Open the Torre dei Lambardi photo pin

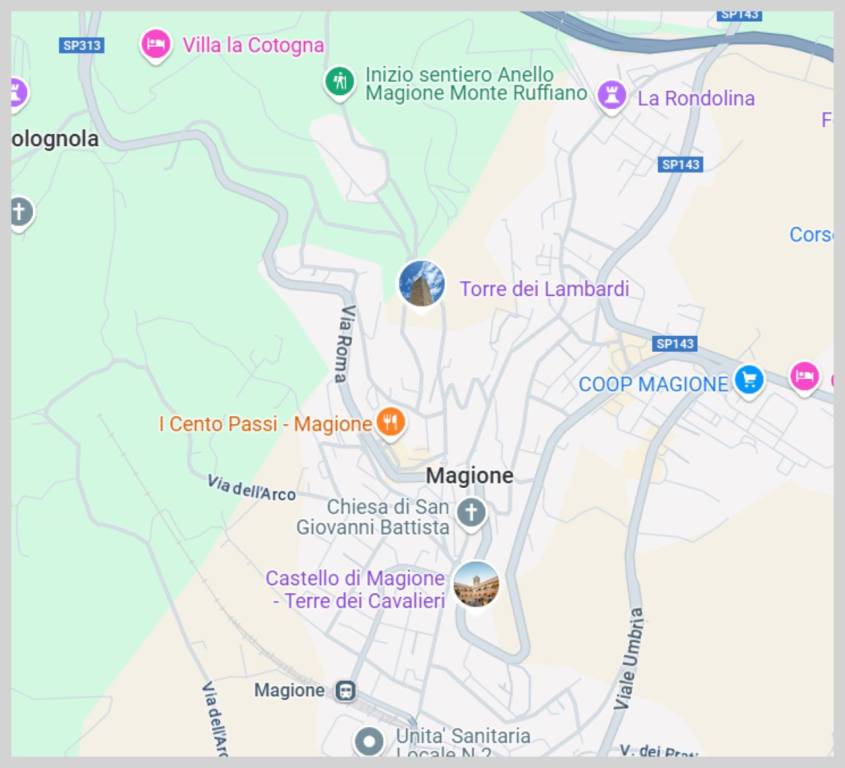pos(421,284)
